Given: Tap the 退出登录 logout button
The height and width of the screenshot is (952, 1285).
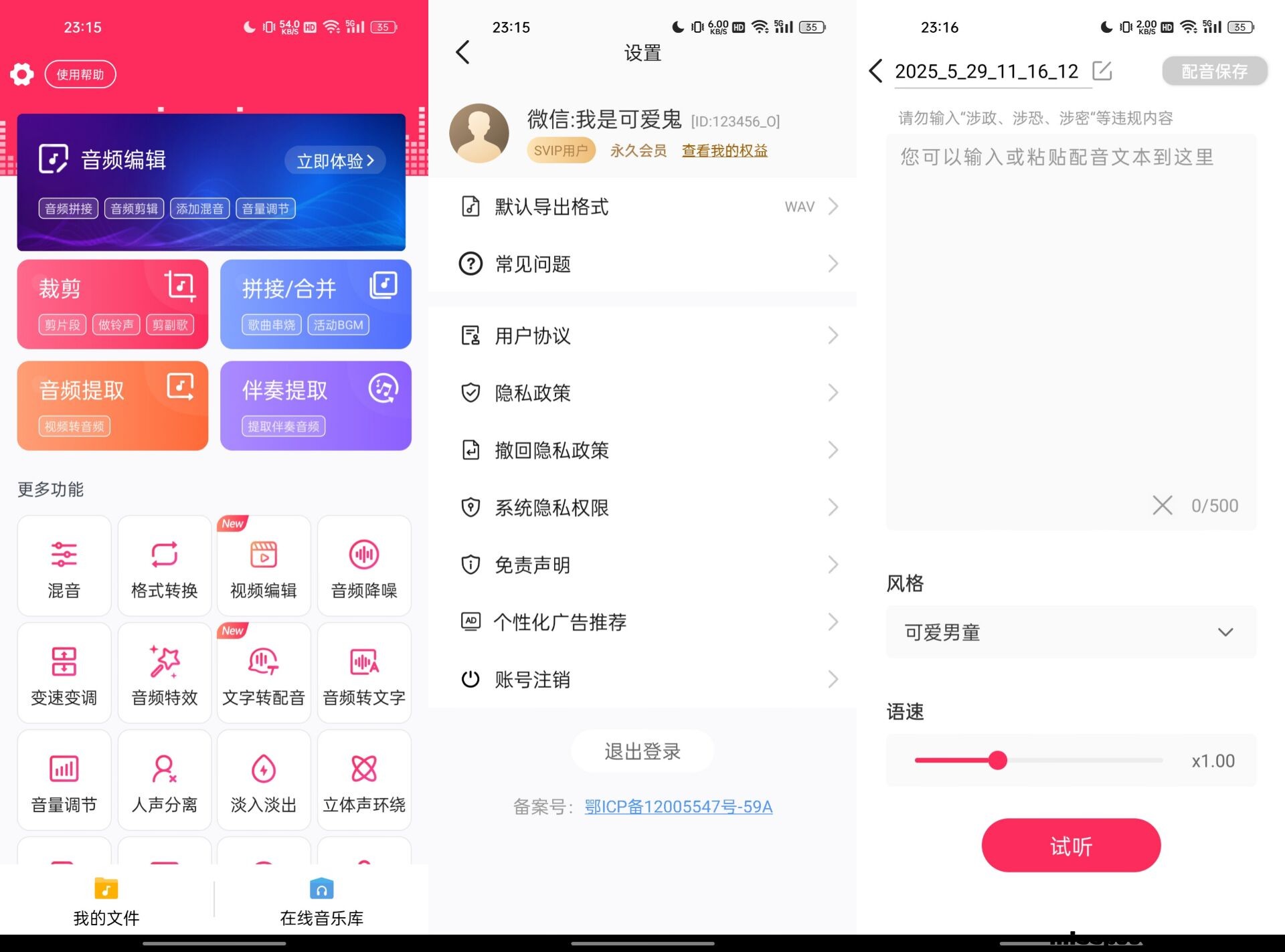Looking at the screenshot, I should click(x=642, y=751).
